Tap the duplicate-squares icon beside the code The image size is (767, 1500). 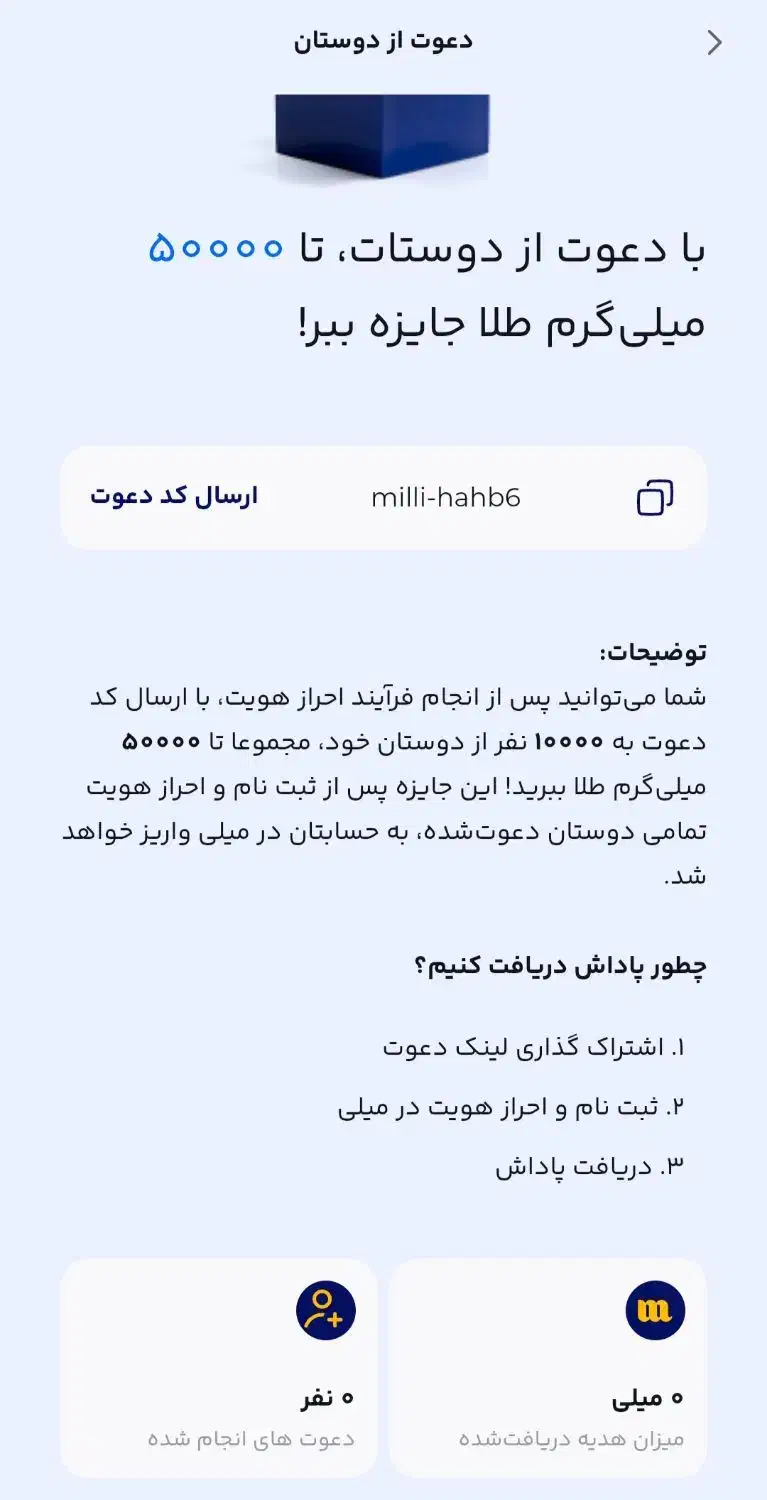point(655,496)
